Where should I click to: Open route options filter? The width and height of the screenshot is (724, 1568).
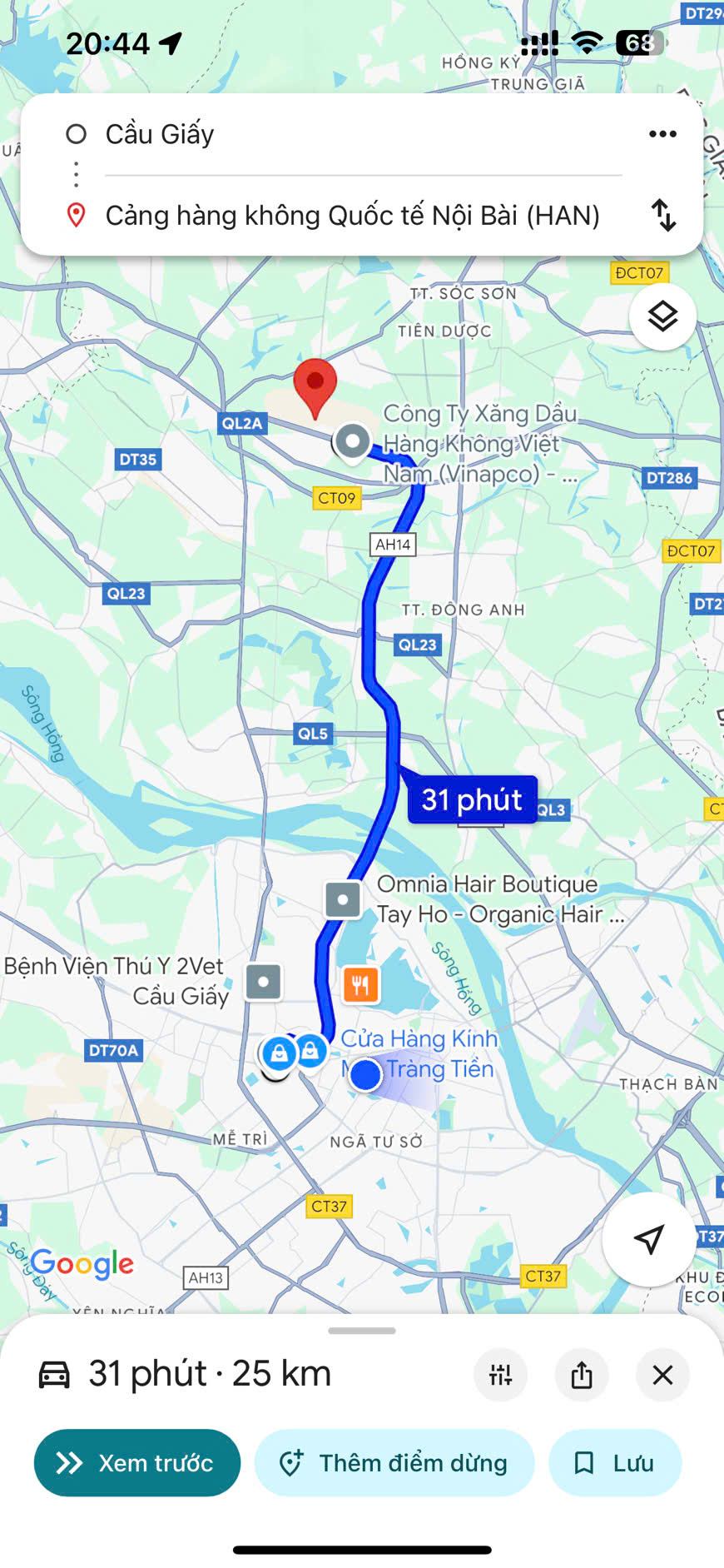pyautogui.click(x=500, y=1375)
